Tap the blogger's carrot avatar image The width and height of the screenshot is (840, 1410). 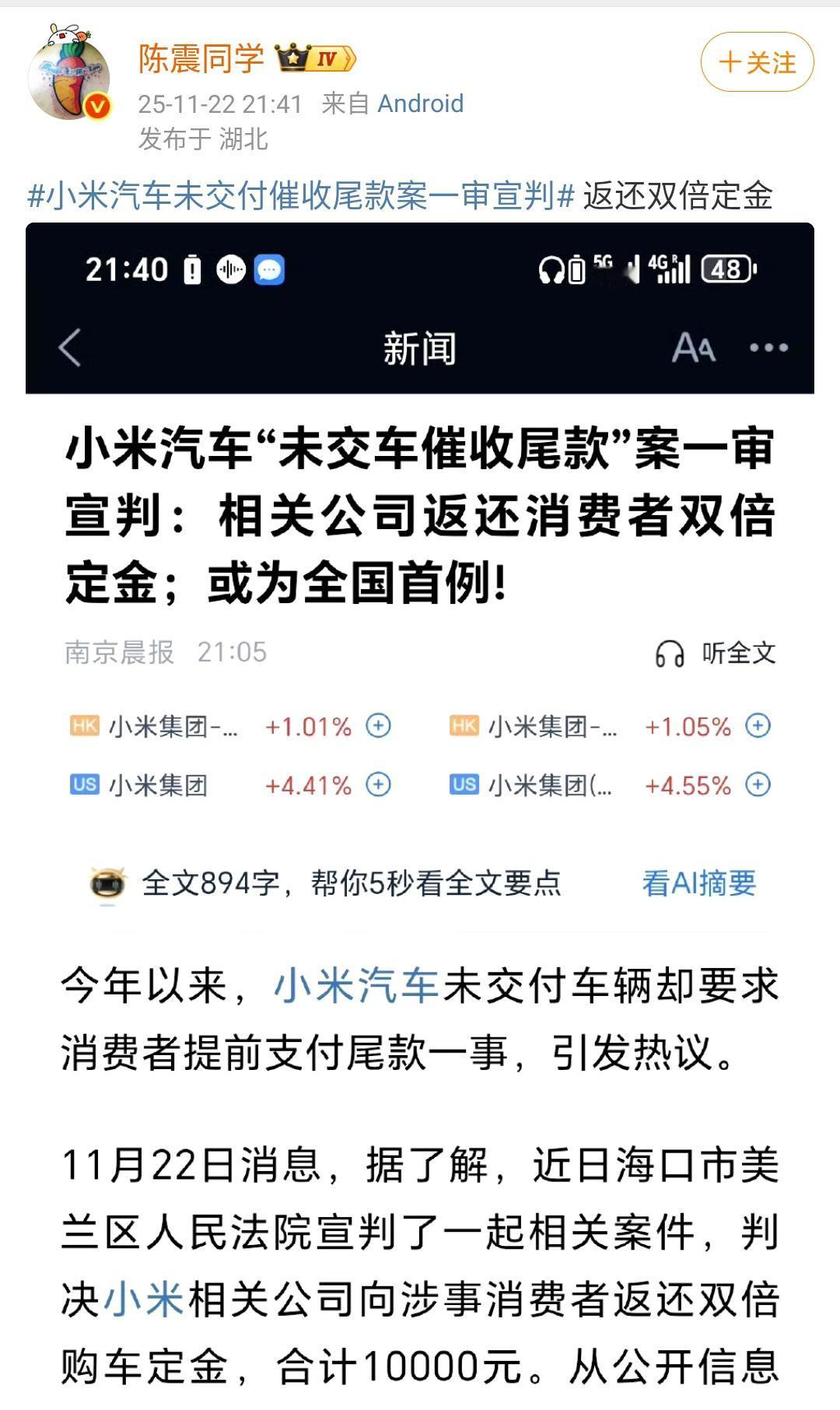[68, 70]
